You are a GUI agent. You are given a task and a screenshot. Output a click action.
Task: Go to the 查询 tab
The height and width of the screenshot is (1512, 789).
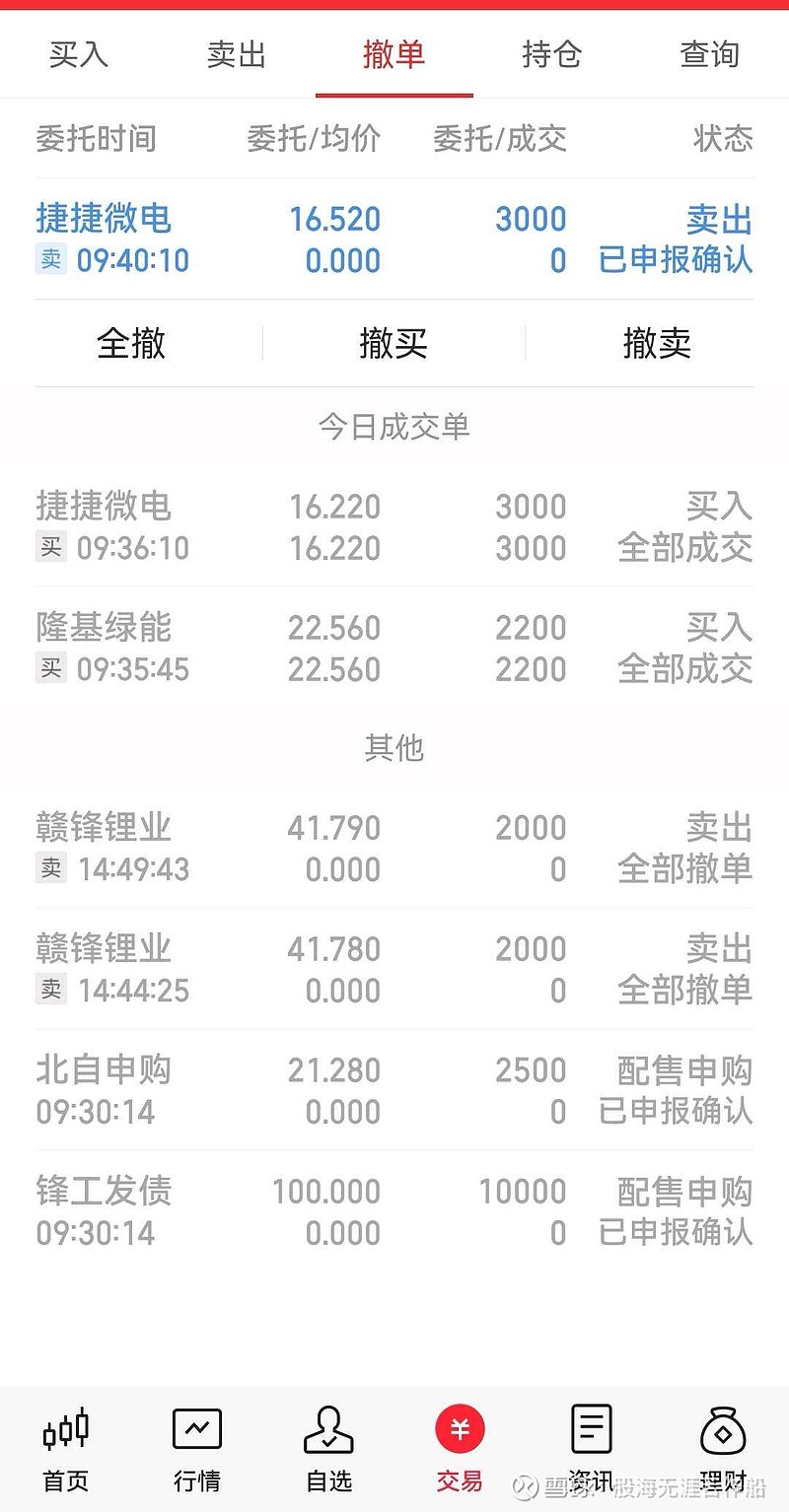[710, 54]
